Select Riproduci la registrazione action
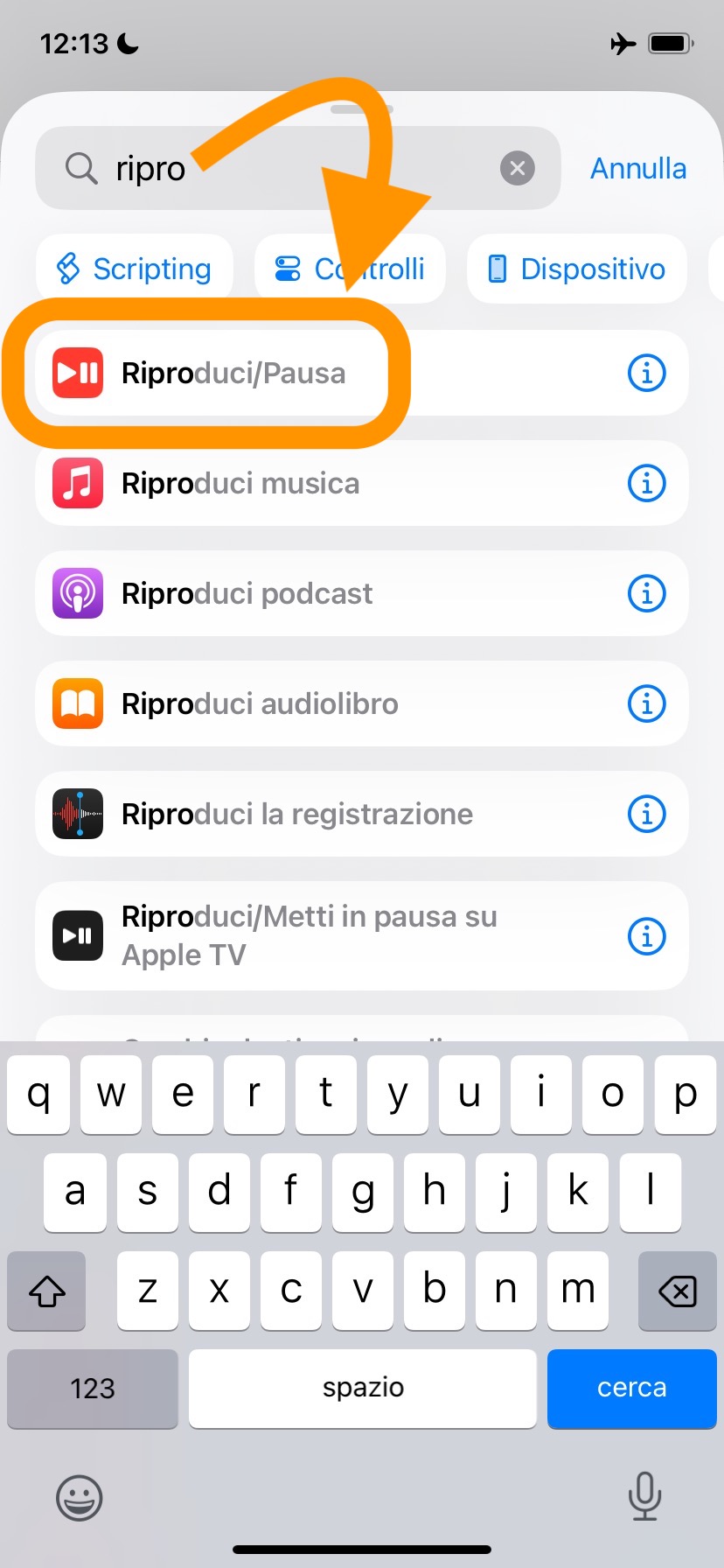The height and width of the screenshot is (1568, 724). [297, 814]
